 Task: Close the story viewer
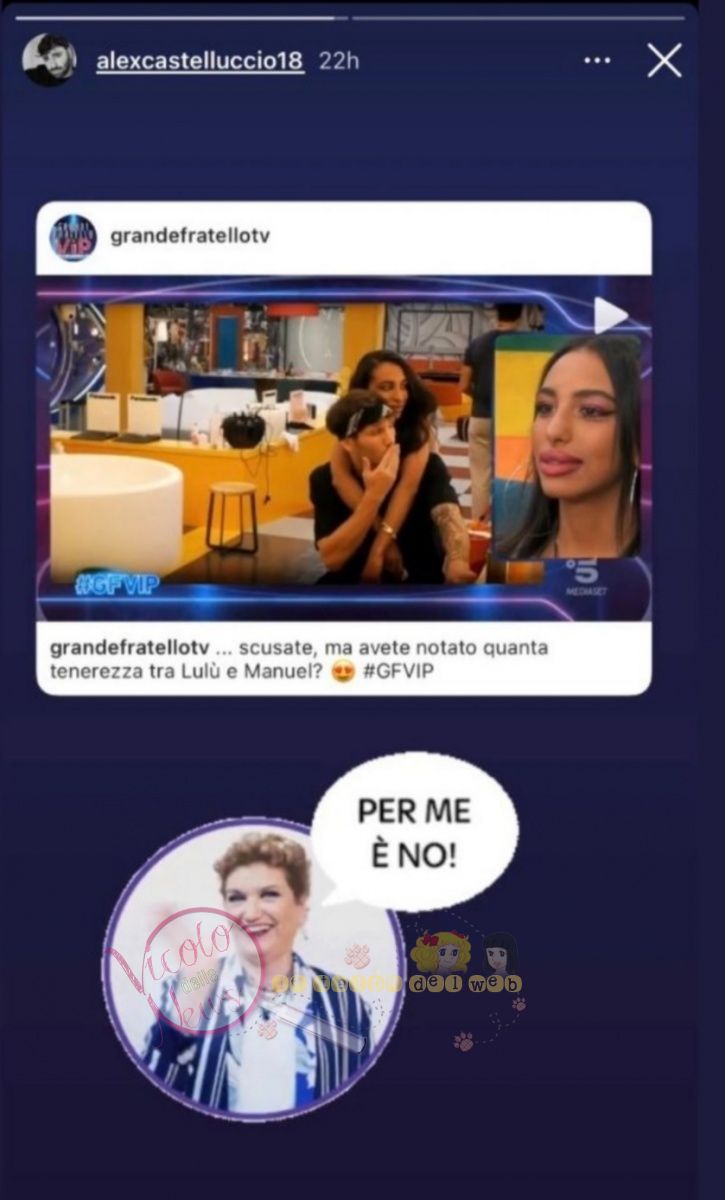[x=664, y=60]
